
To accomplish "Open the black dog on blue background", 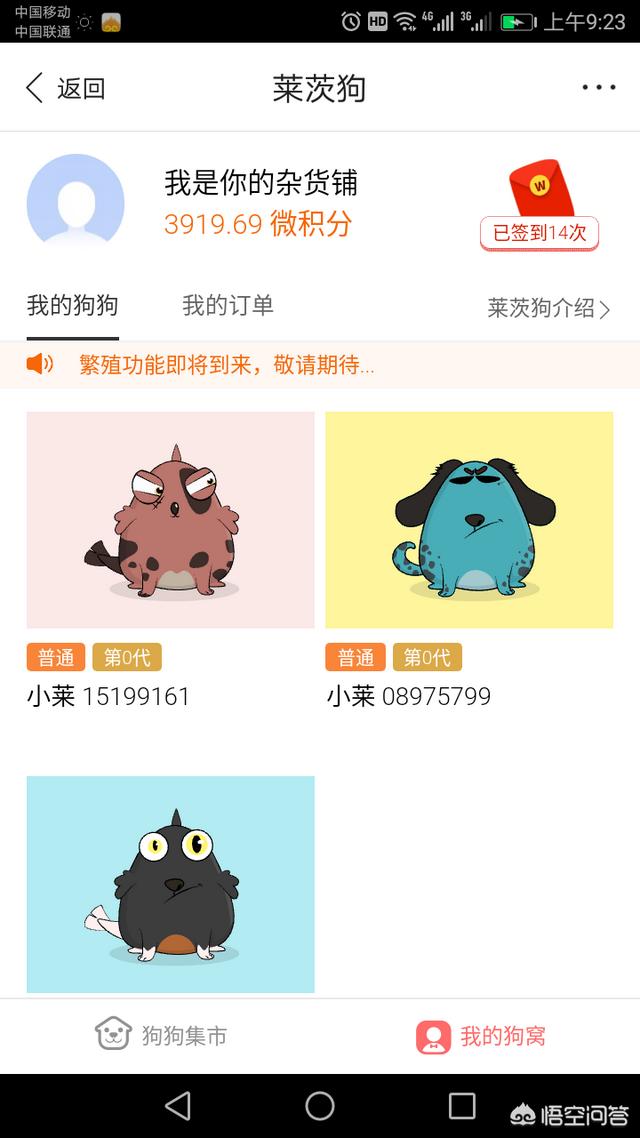I will point(170,884).
